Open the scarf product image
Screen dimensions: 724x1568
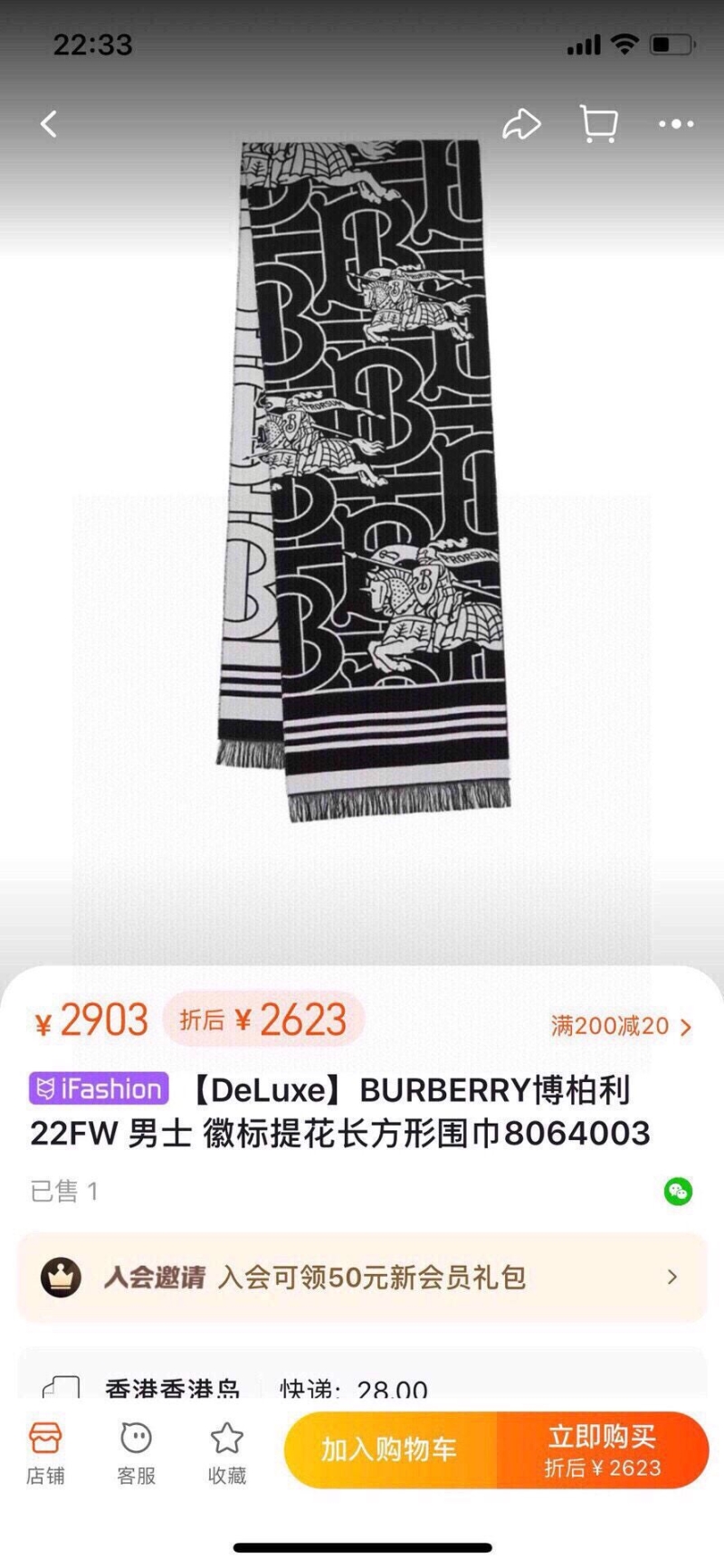362,480
